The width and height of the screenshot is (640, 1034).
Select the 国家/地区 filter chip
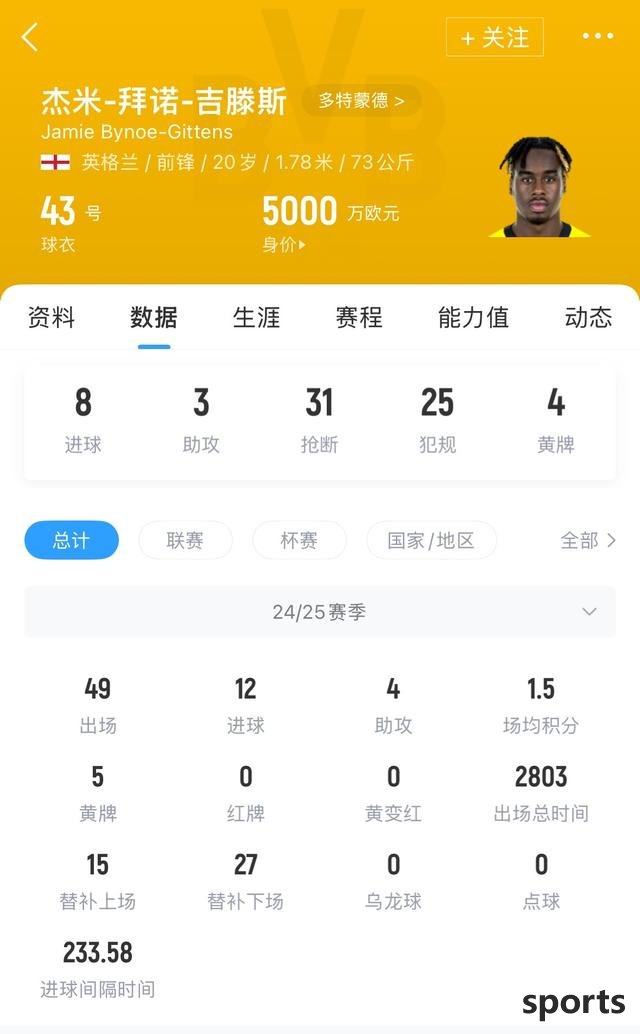tap(431, 540)
